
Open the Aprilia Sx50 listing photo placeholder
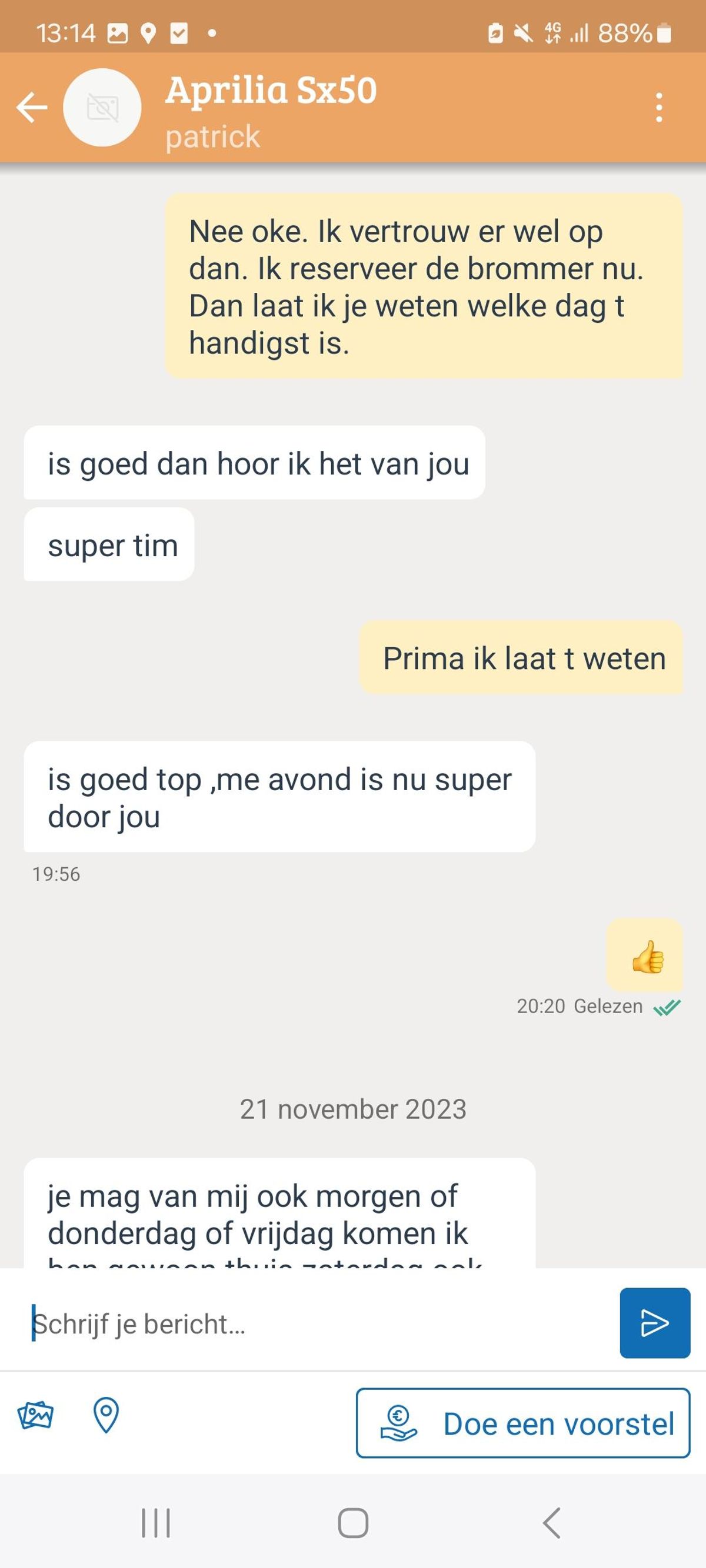point(102,108)
